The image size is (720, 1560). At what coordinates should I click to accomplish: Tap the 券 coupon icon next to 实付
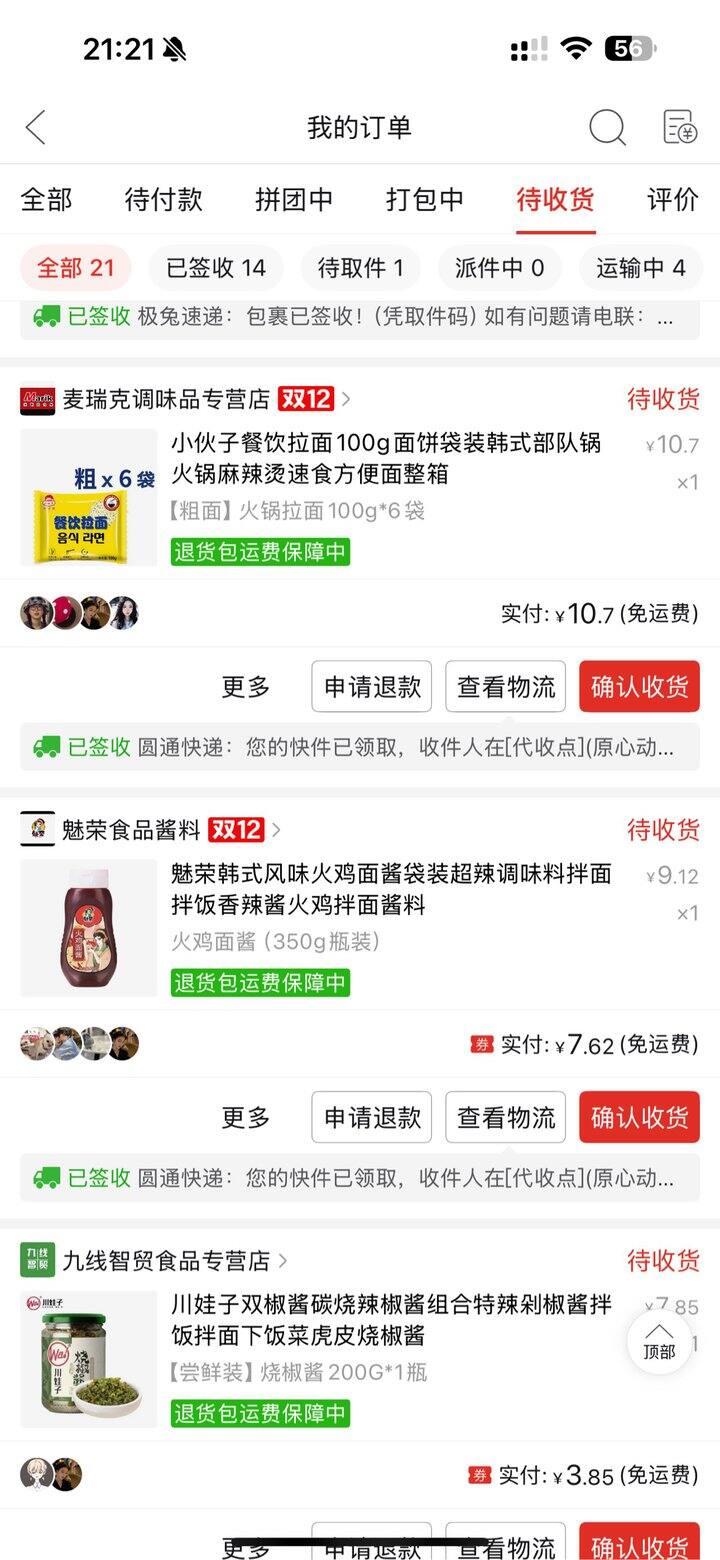click(x=482, y=1044)
